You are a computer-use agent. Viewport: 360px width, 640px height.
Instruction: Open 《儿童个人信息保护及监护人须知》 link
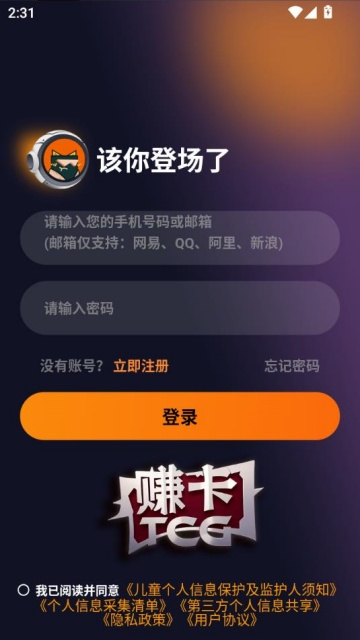pyautogui.click(x=230, y=590)
